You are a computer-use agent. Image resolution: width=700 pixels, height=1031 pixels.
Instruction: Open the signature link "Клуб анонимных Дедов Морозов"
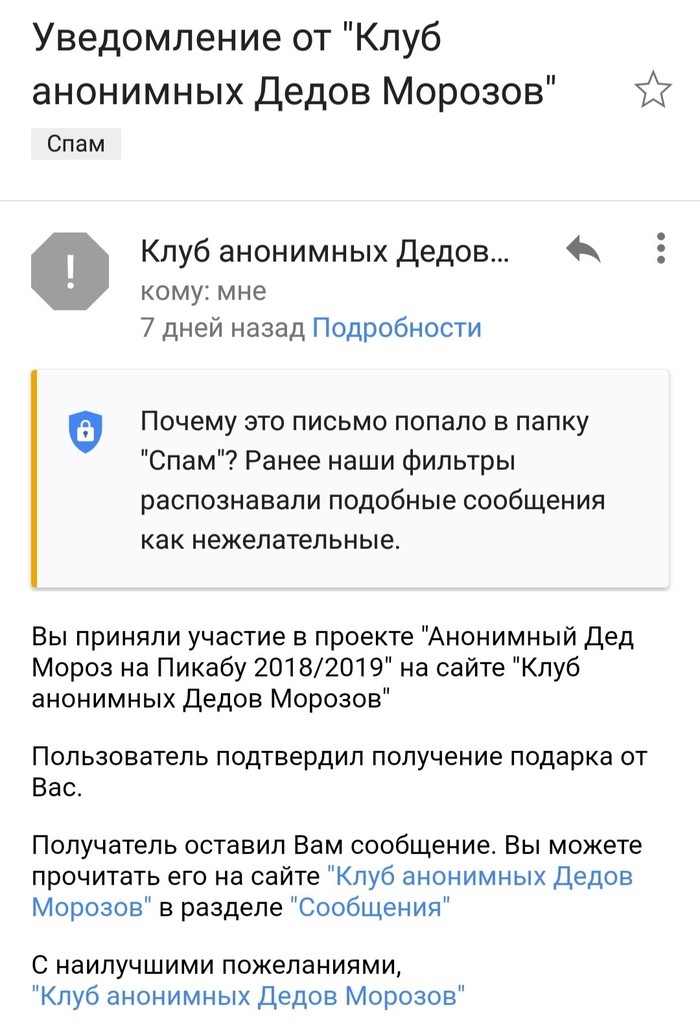tap(250, 996)
